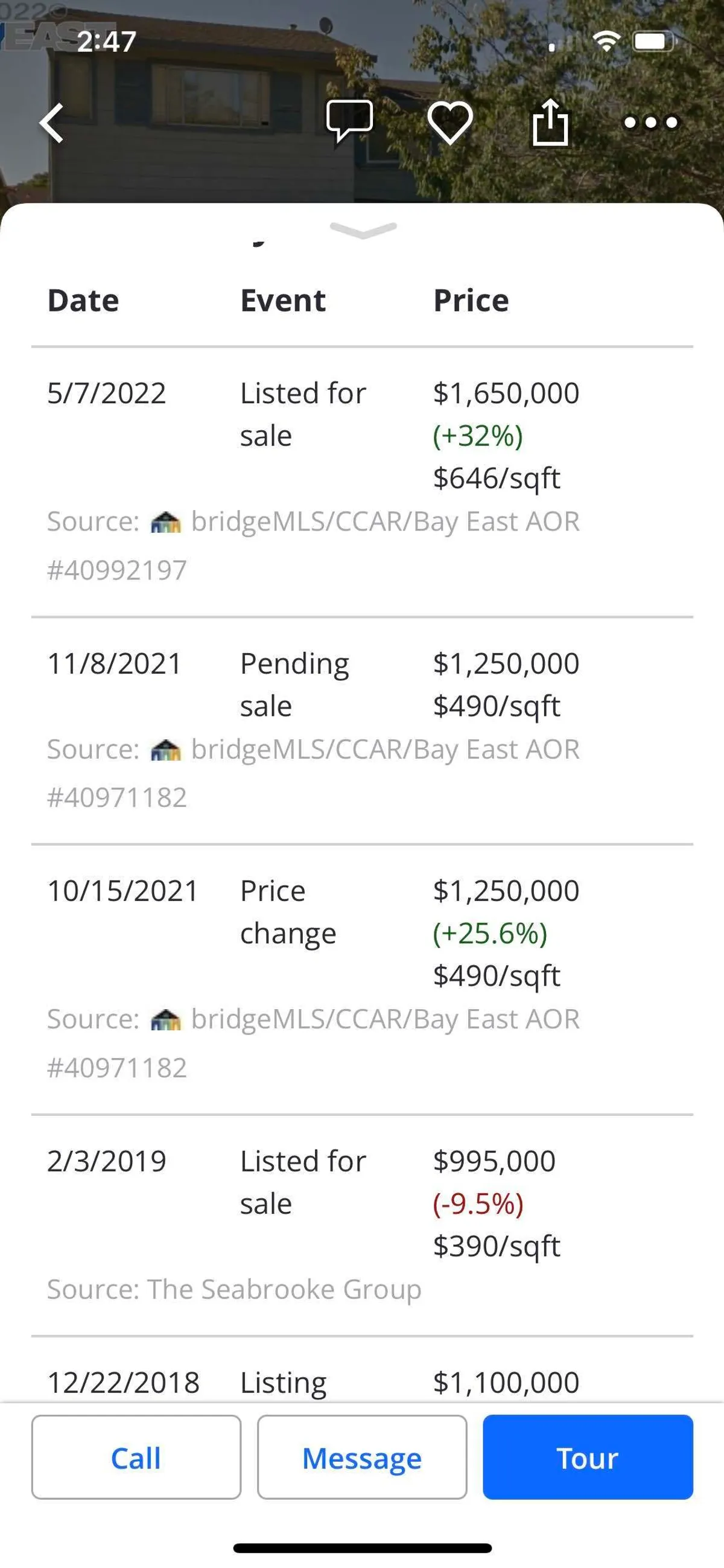Open the three-dot overflow menu

coord(650,123)
